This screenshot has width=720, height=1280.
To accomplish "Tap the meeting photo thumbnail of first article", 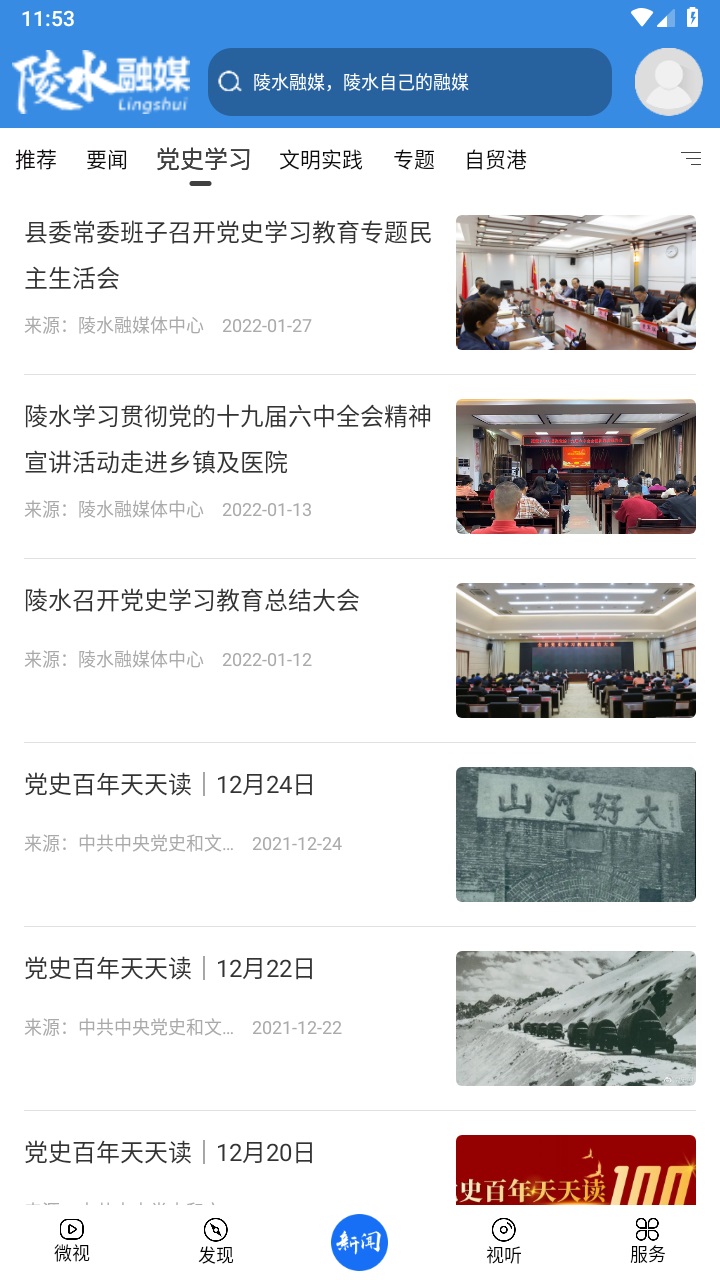I will tap(576, 281).
